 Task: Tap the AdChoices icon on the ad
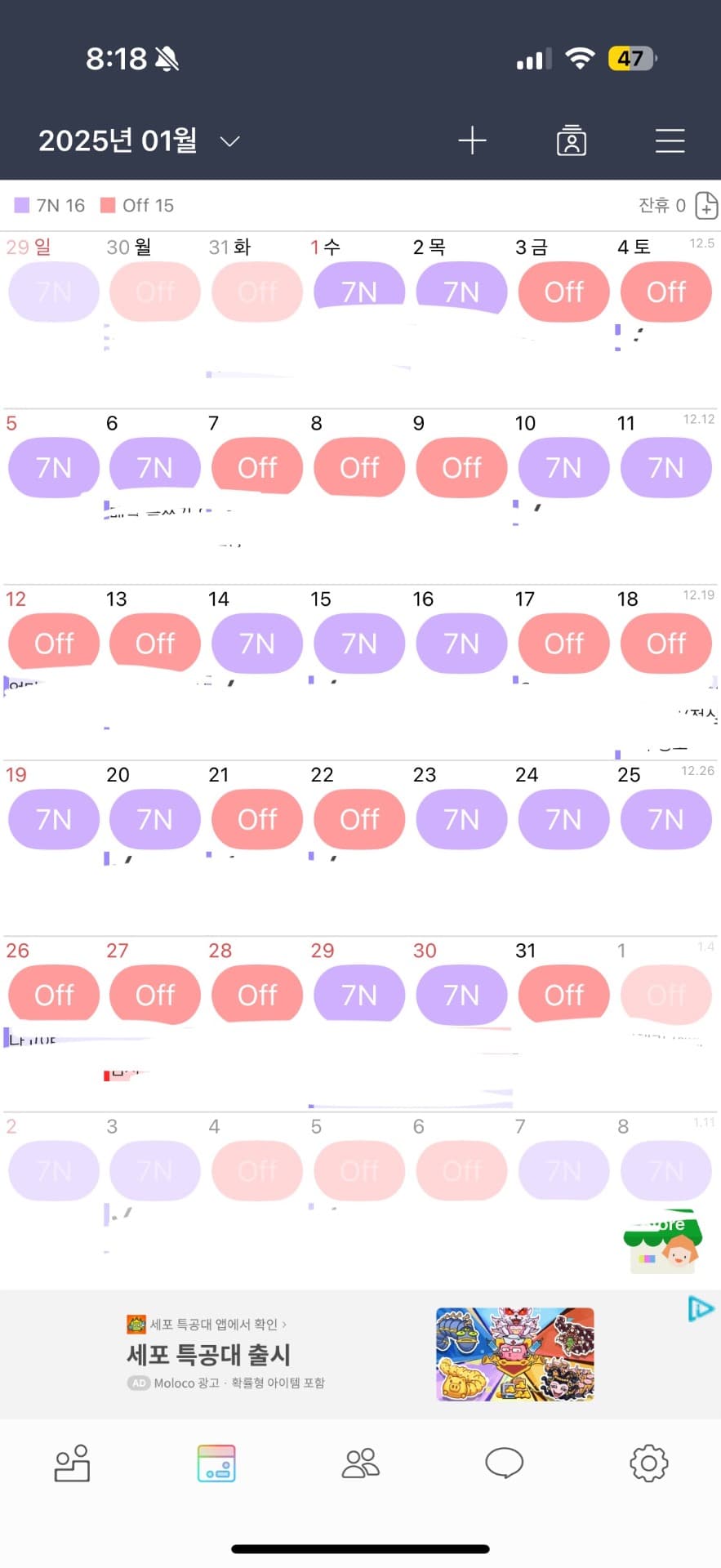701,1308
